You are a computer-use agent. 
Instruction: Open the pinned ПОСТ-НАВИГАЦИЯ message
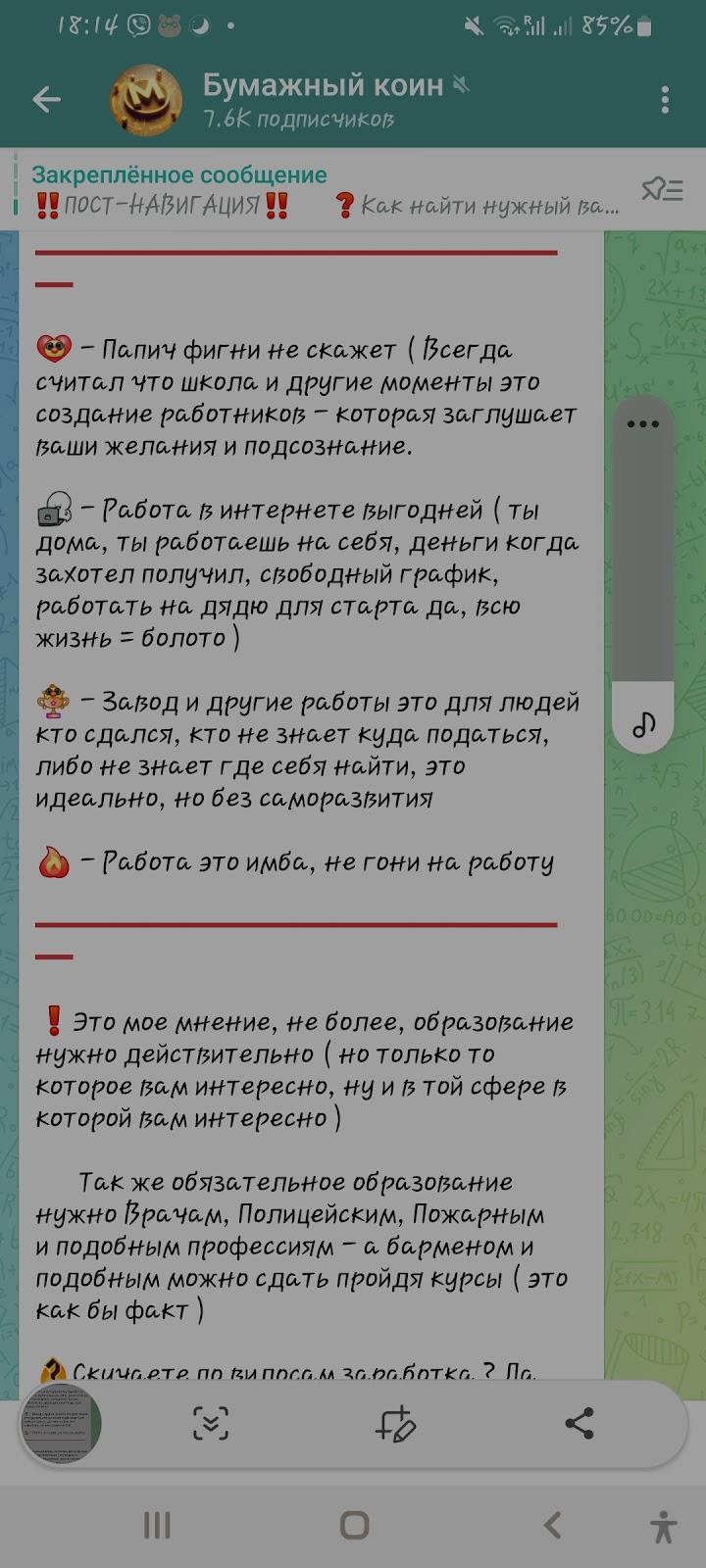(x=324, y=190)
